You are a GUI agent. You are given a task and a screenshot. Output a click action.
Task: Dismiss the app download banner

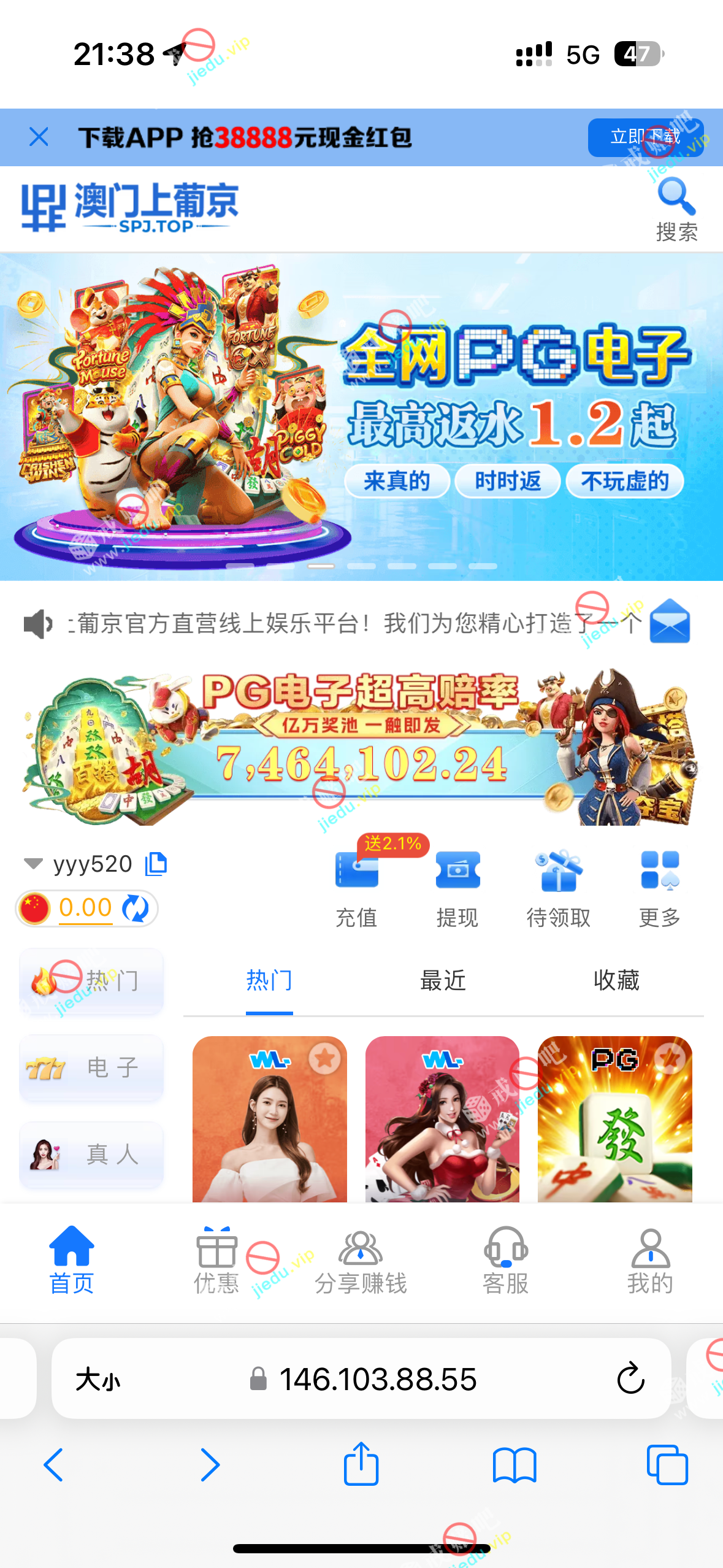pos(39,137)
